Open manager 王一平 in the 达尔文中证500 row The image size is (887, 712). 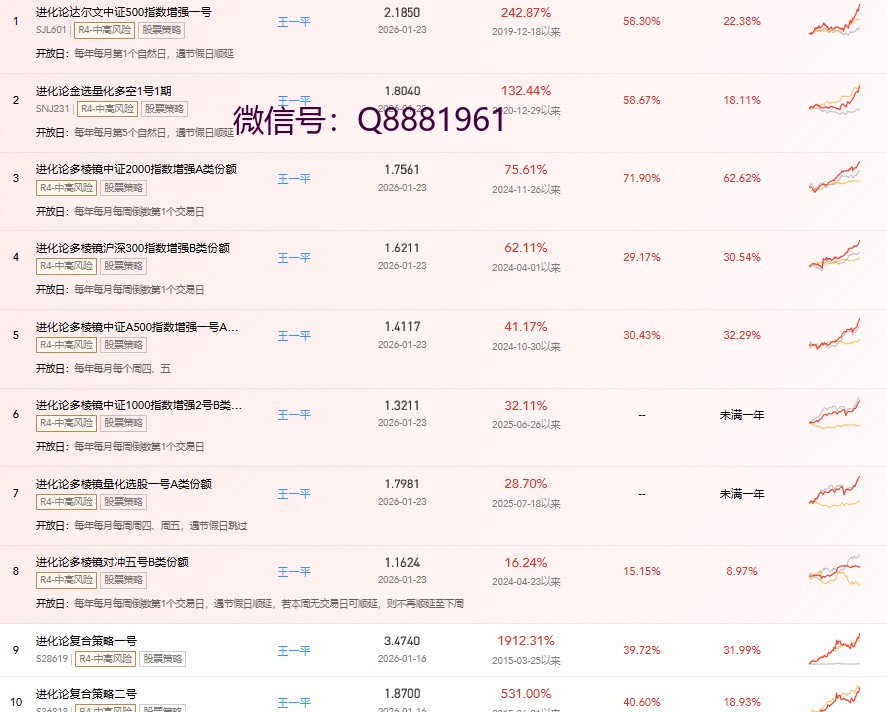coord(294,22)
